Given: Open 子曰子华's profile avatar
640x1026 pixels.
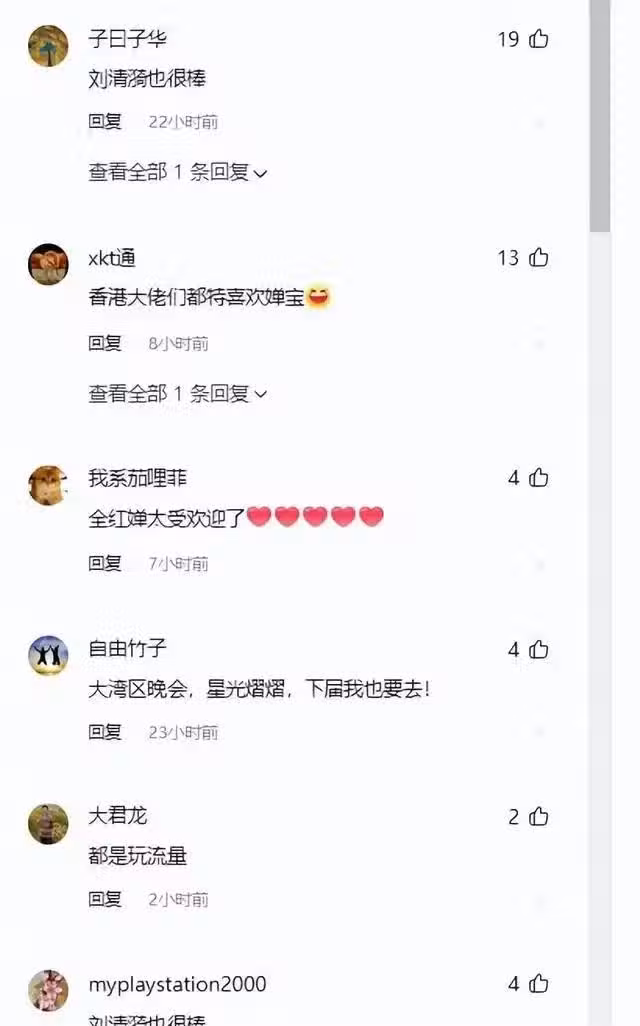Looking at the screenshot, I should tap(48, 46).
